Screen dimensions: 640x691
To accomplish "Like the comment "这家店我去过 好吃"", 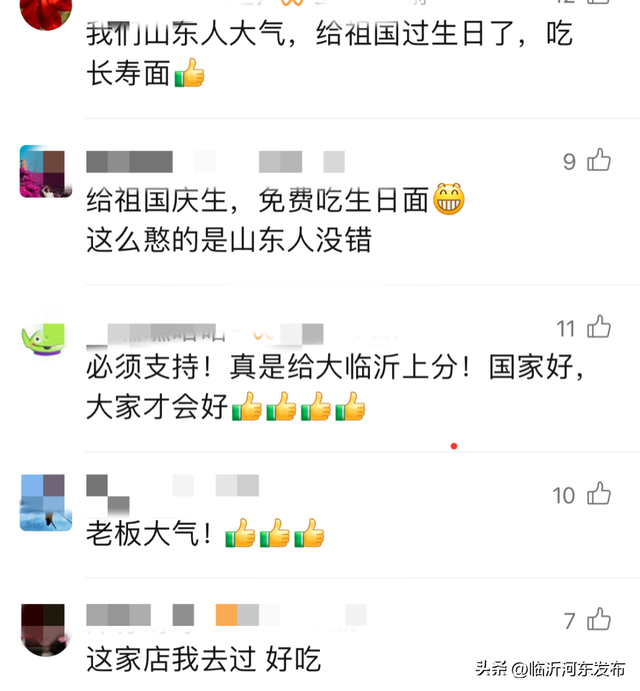I will [598, 620].
